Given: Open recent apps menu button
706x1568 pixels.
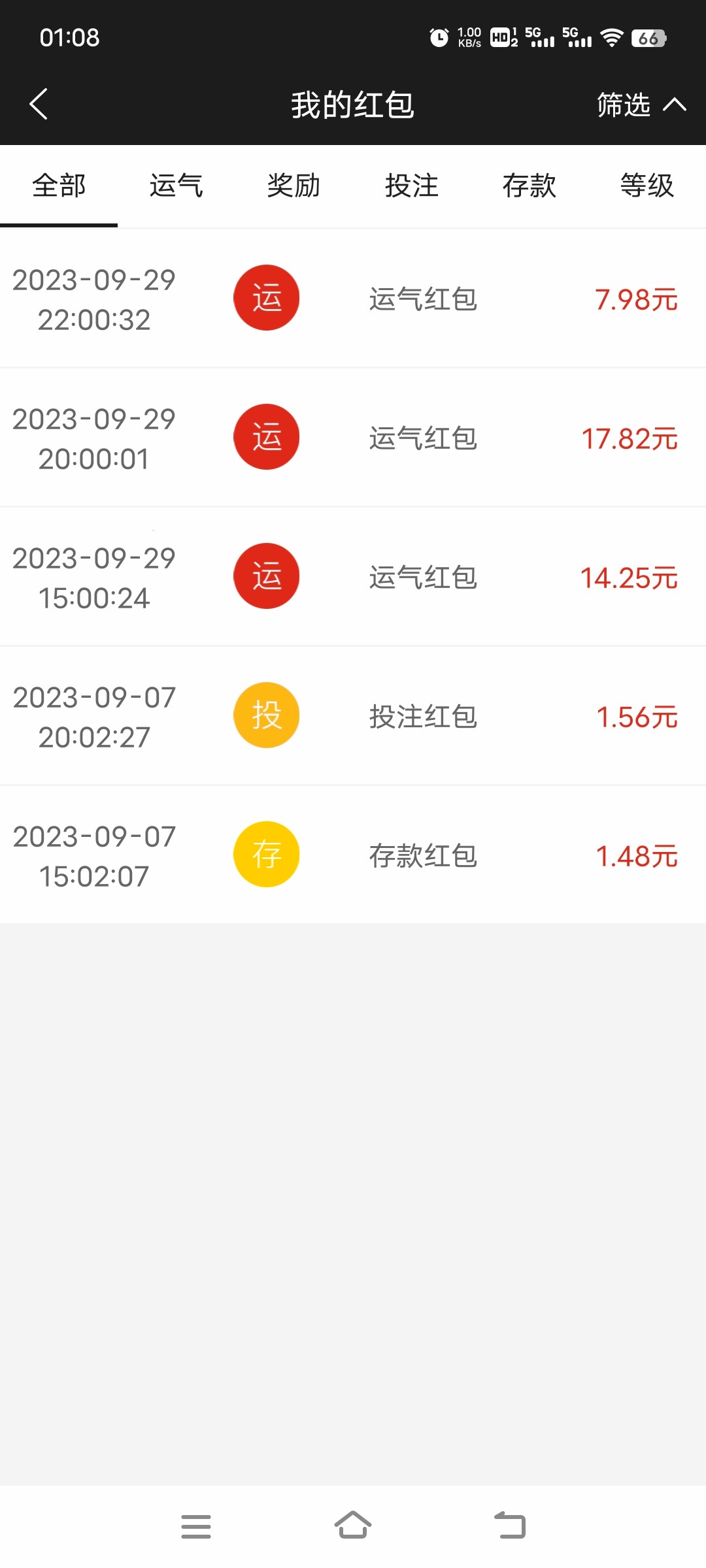Looking at the screenshot, I should pos(196,1526).
